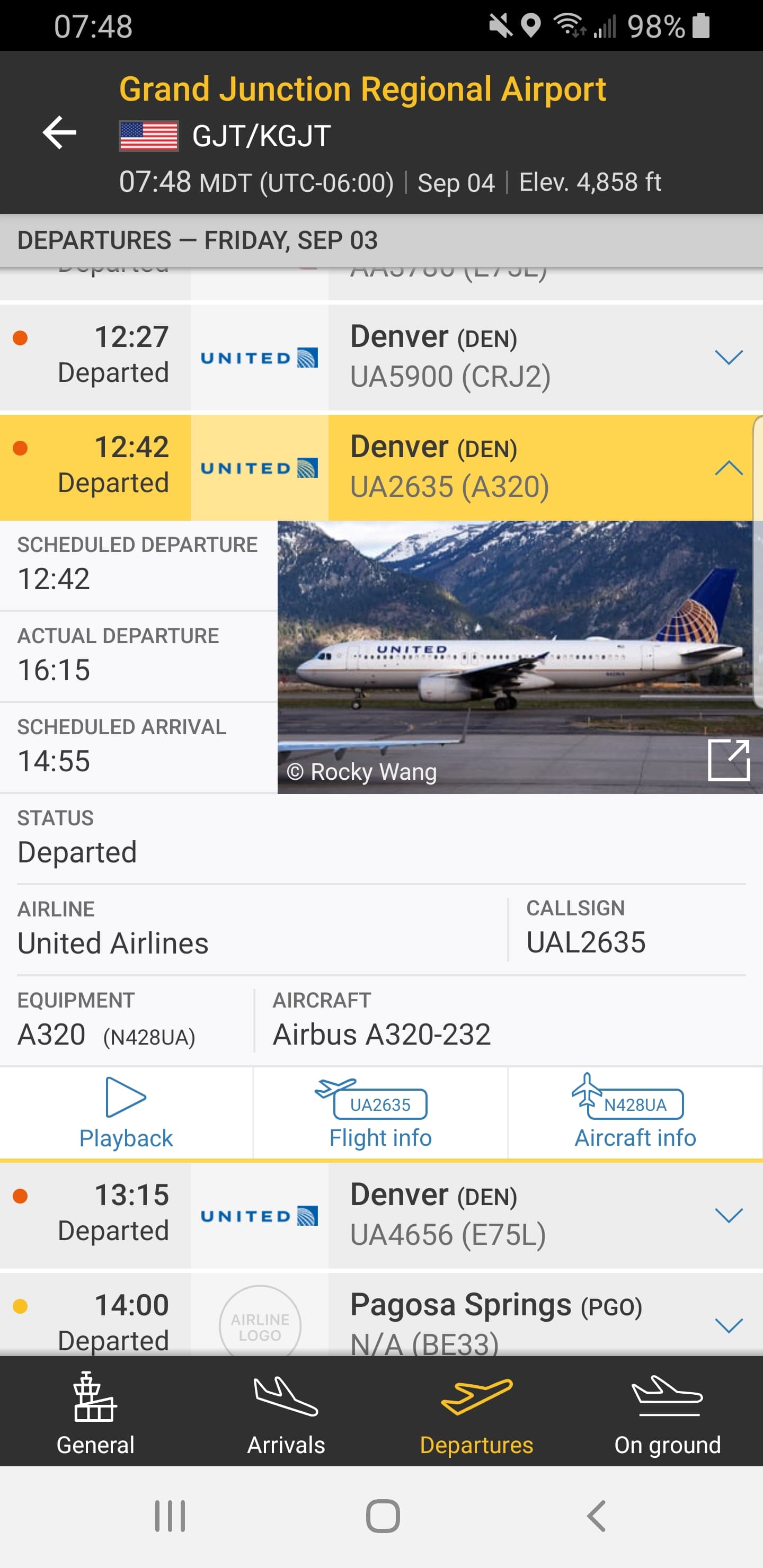This screenshot has width=763, height=1568.
Task: Go back using the header arrow
Action: pyautogui.click(x=59, y=132)
